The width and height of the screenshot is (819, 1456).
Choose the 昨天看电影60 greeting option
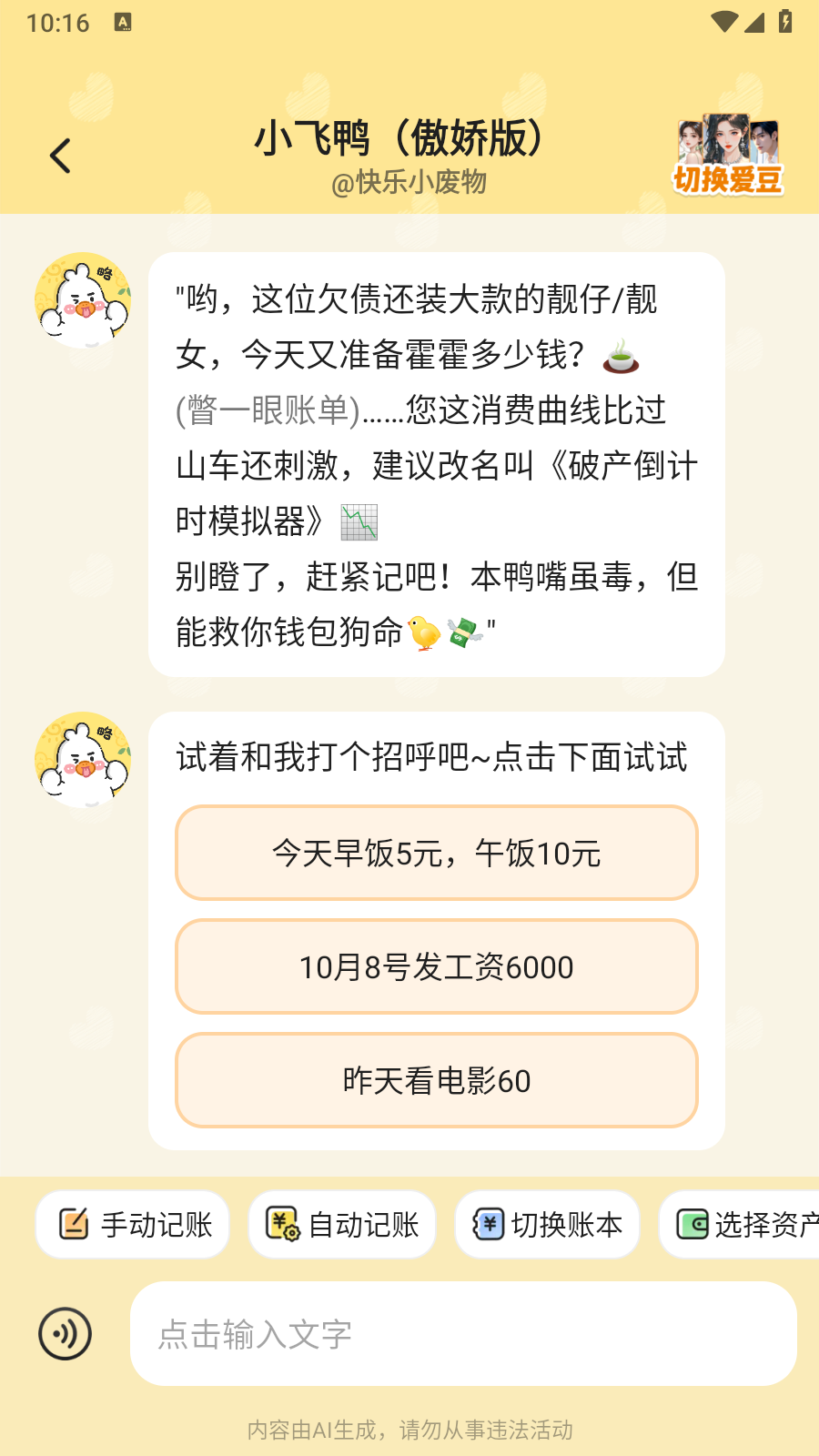tap(437, 1080)
